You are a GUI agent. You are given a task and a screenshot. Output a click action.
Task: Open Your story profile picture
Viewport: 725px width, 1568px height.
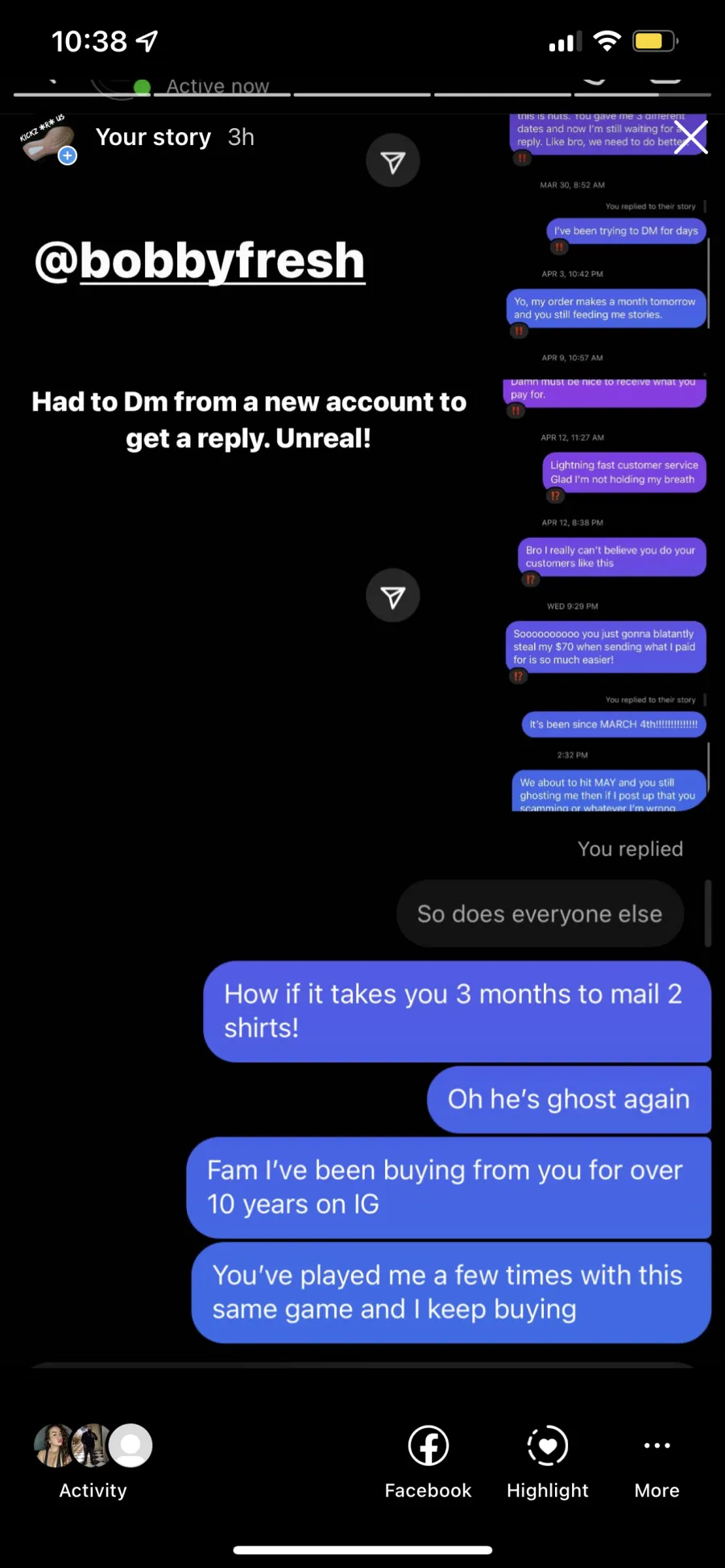[48, 139]
